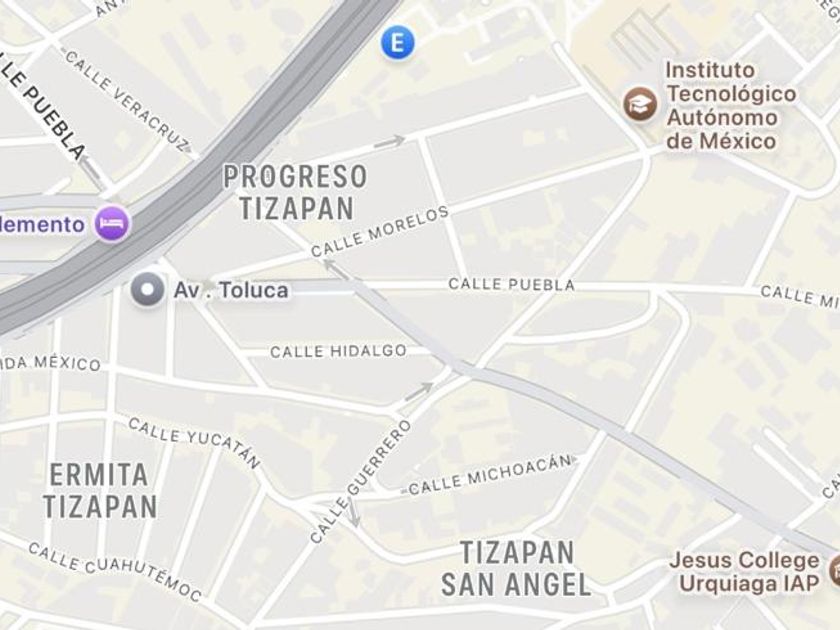Open the purple hotel marker

point(112,223)
